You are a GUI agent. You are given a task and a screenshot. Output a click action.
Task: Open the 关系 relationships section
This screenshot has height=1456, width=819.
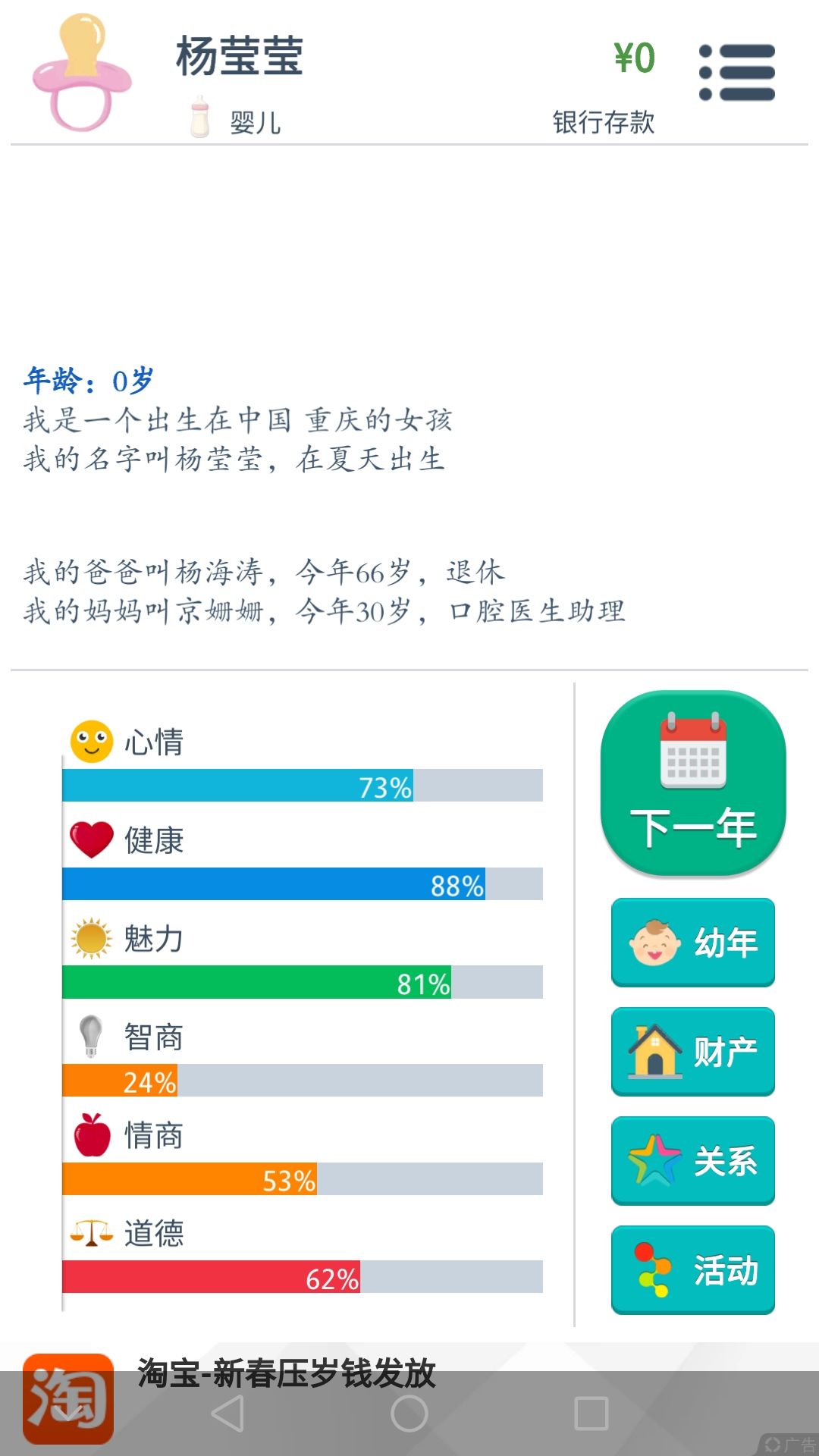click(693, 1161)
